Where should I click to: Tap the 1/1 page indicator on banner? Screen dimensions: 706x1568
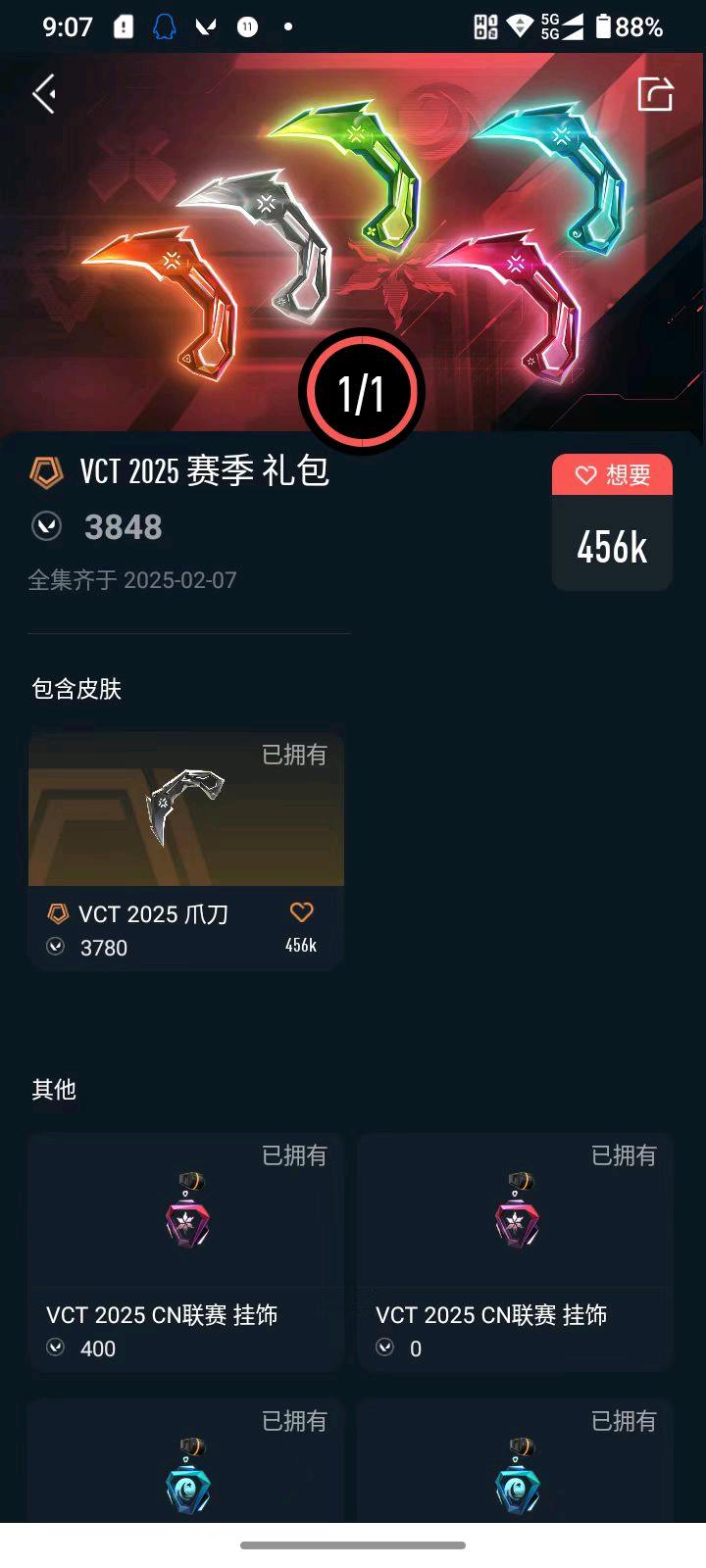point(361,392)
